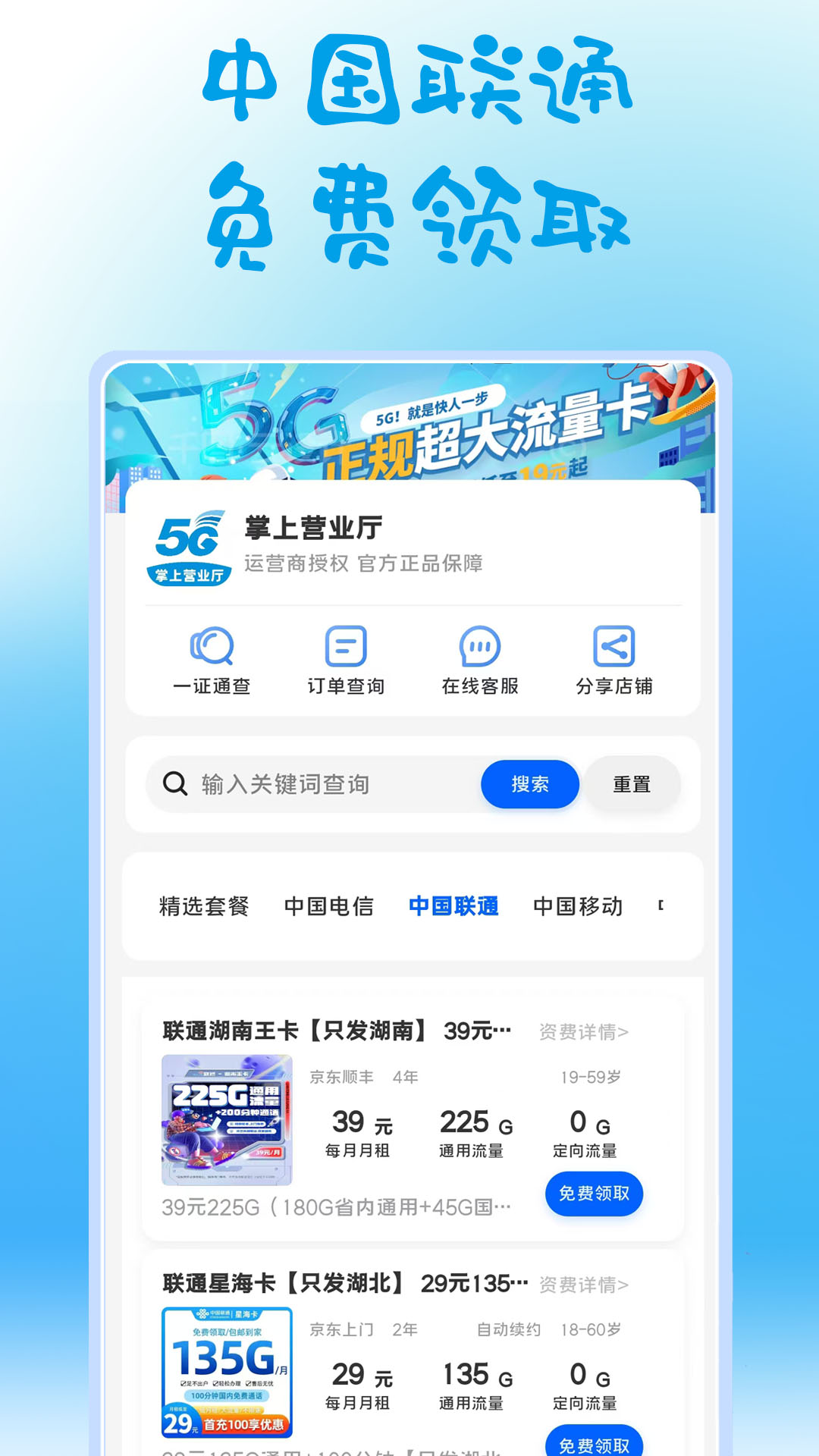Click 免费领取 for 联通湖南王卡
This screenshot has height=1456, width=819.
coord(594,1194)
